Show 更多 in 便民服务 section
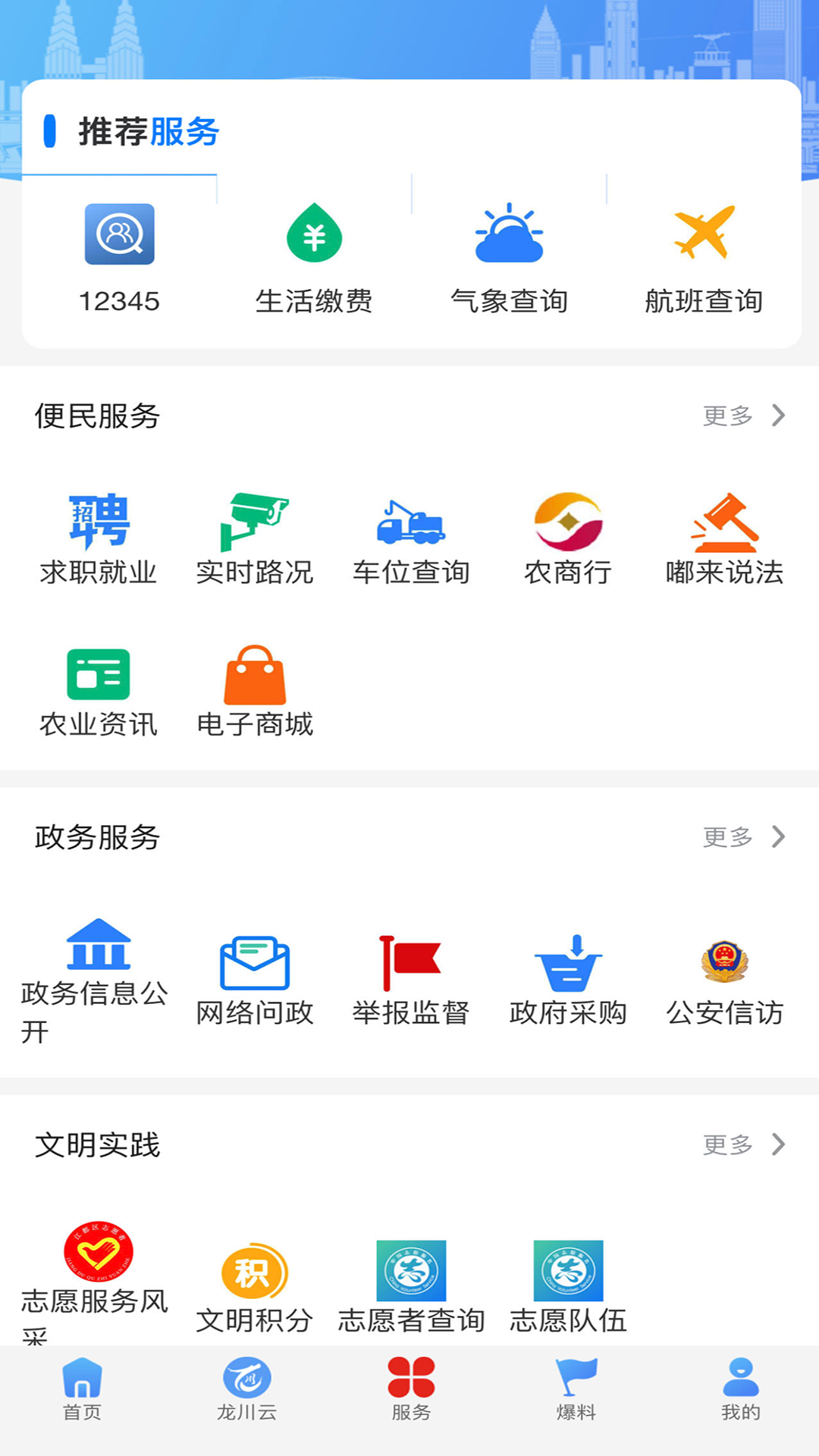Viewport: 819px width, 1456px height. (743, 416)
